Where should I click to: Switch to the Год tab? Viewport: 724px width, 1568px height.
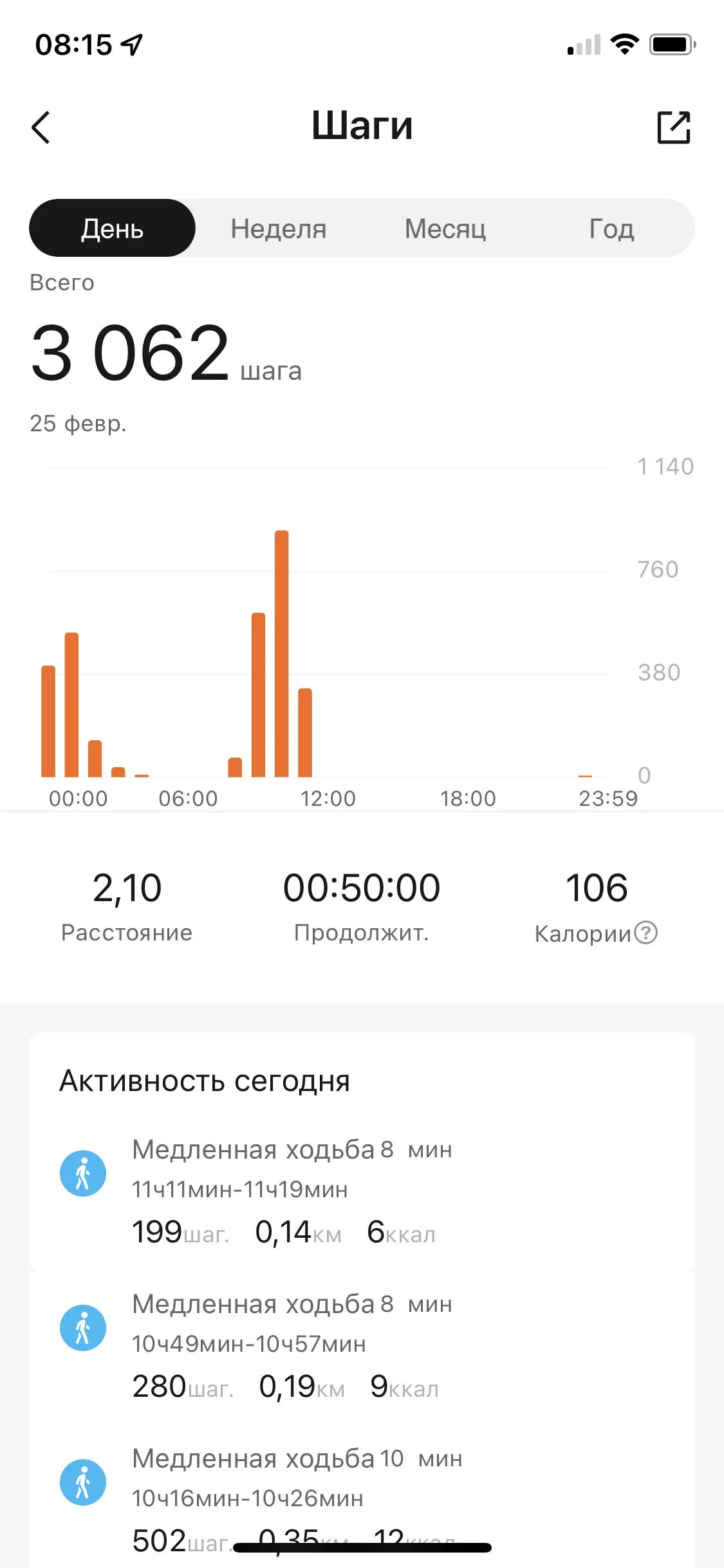pos(611,229)
